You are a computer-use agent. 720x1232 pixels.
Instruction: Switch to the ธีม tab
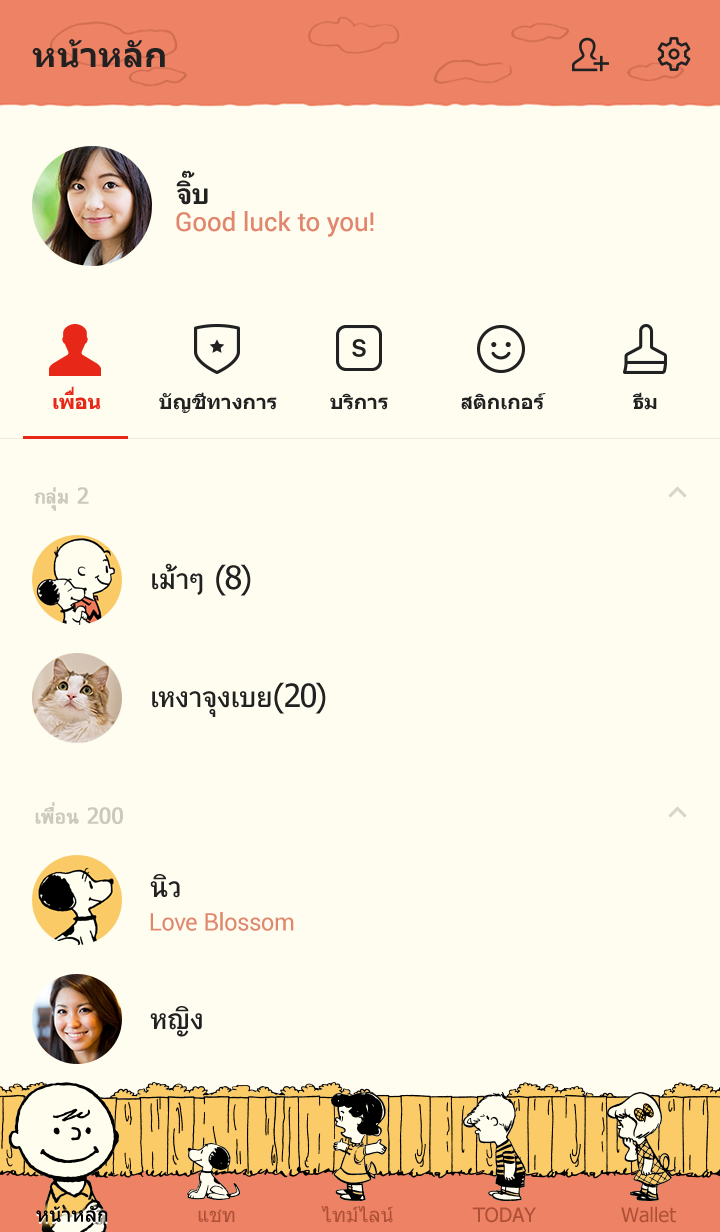(645, 369)
